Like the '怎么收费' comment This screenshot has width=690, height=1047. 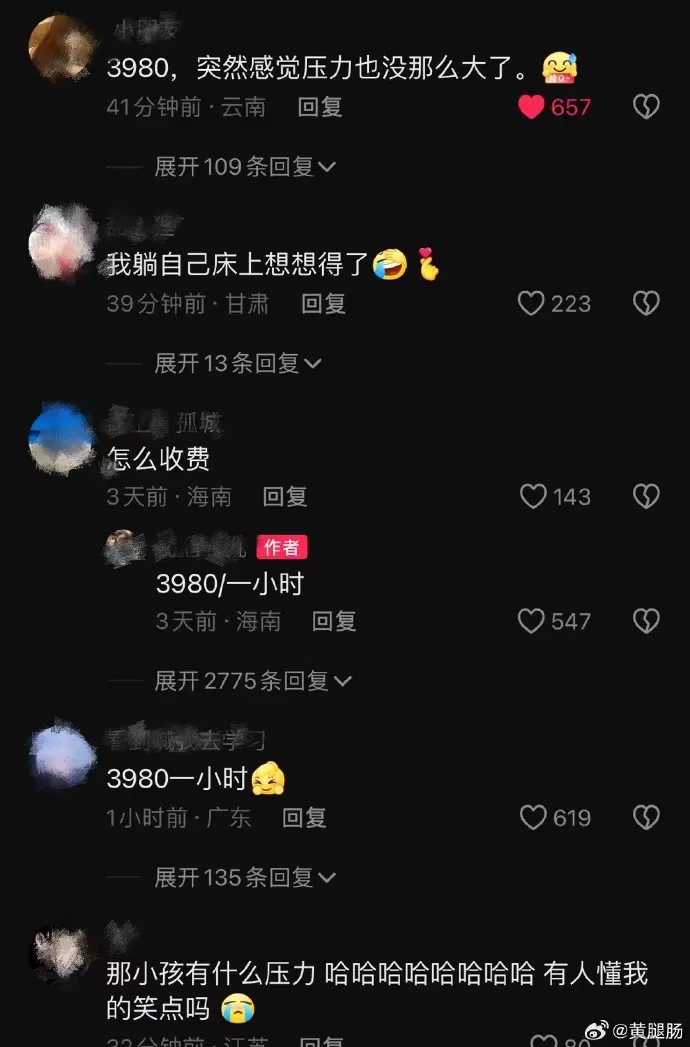point(534,496)
